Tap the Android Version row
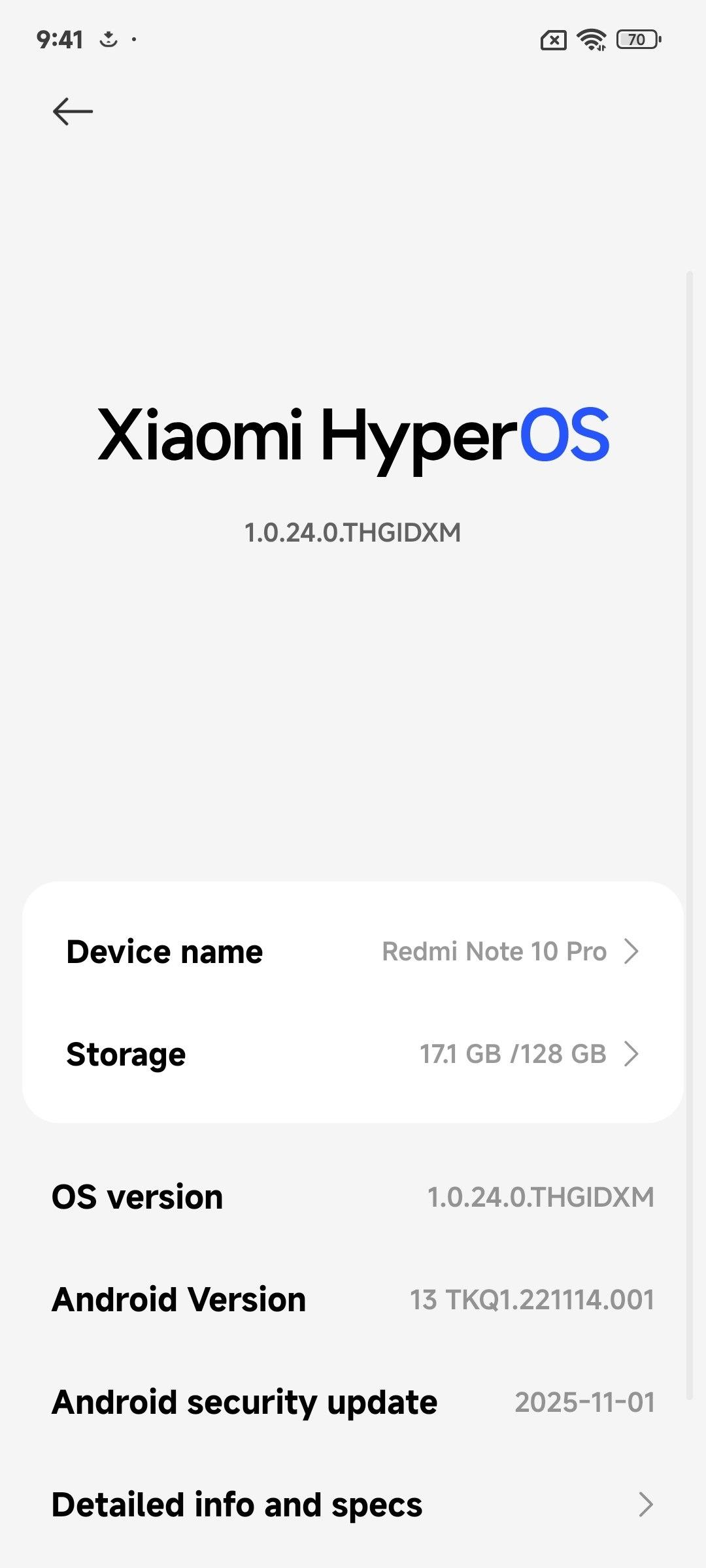The image size is (706, 1568). 353,1299
